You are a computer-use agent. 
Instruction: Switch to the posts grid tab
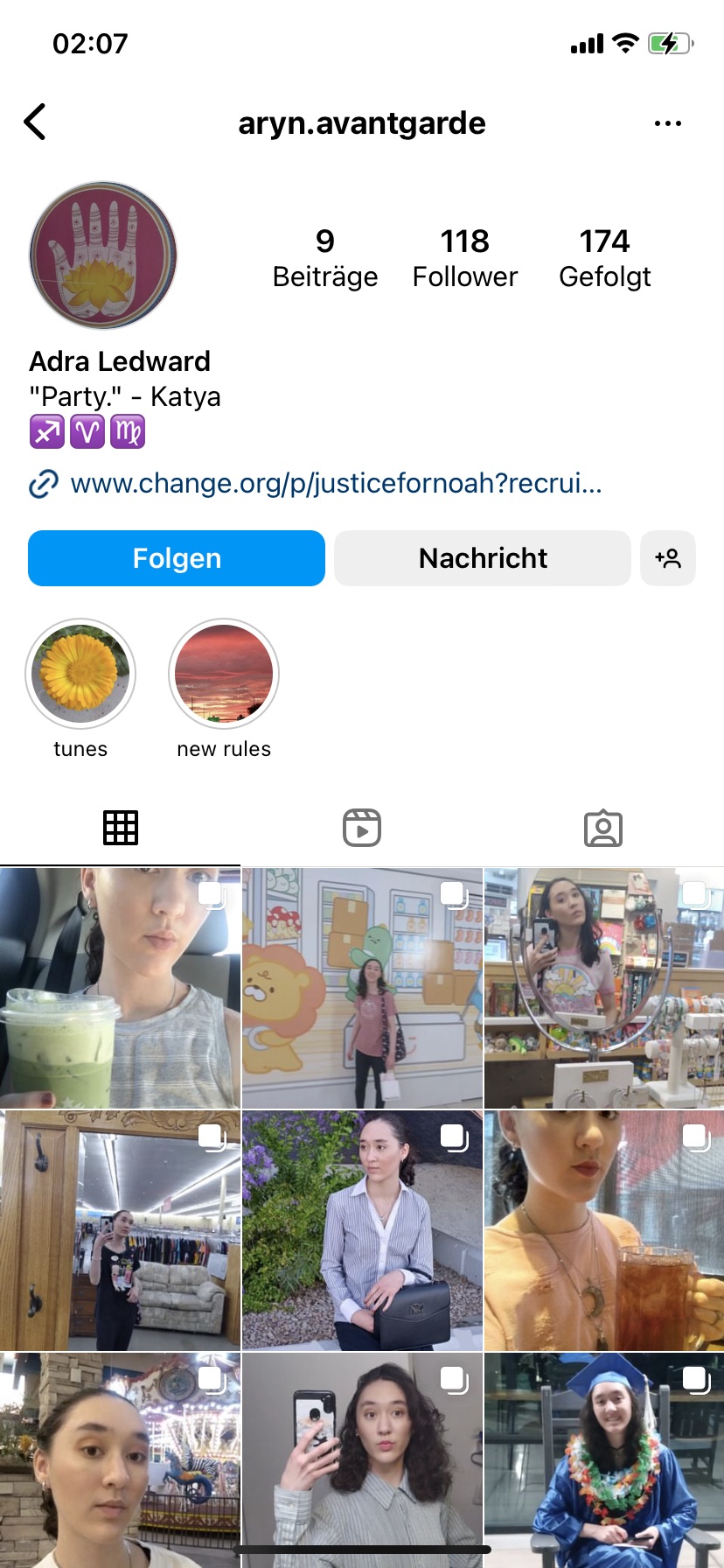[x=121, y=828]
